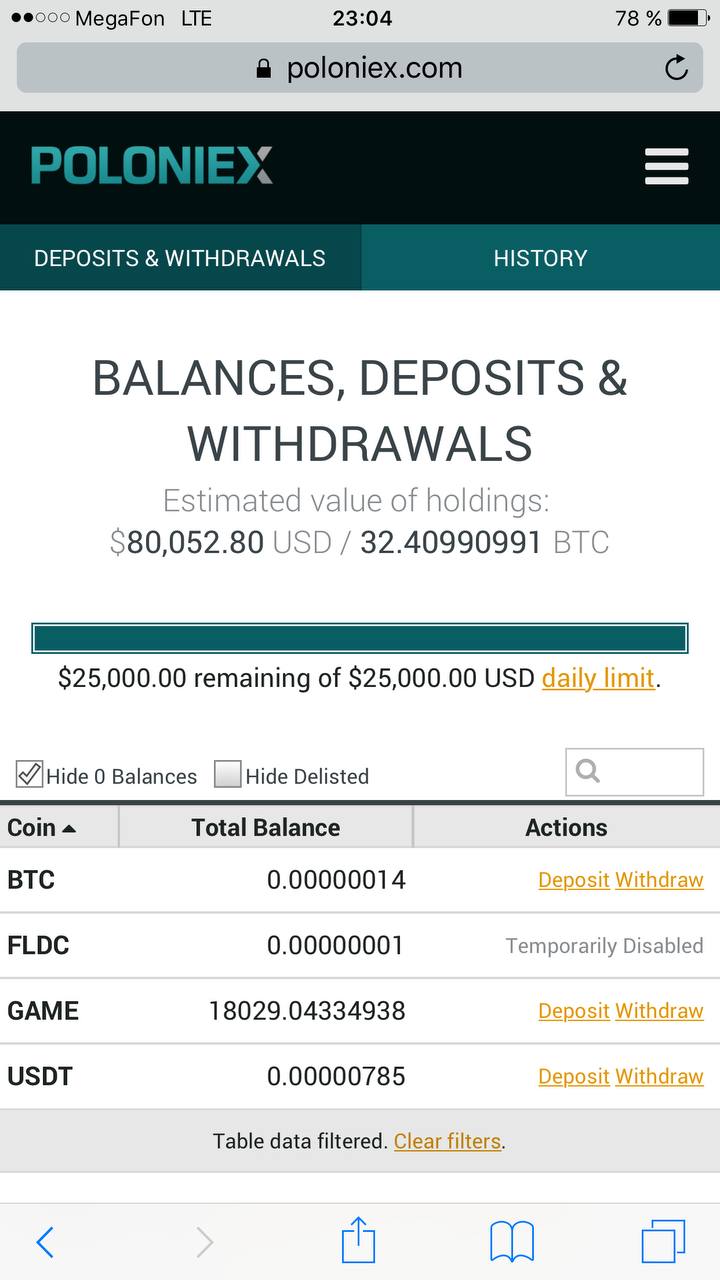Select the Deposits & Withdrawals tab
This screenshot has height=1280, width=720.
pyautogui.click(x=180, y=258)
